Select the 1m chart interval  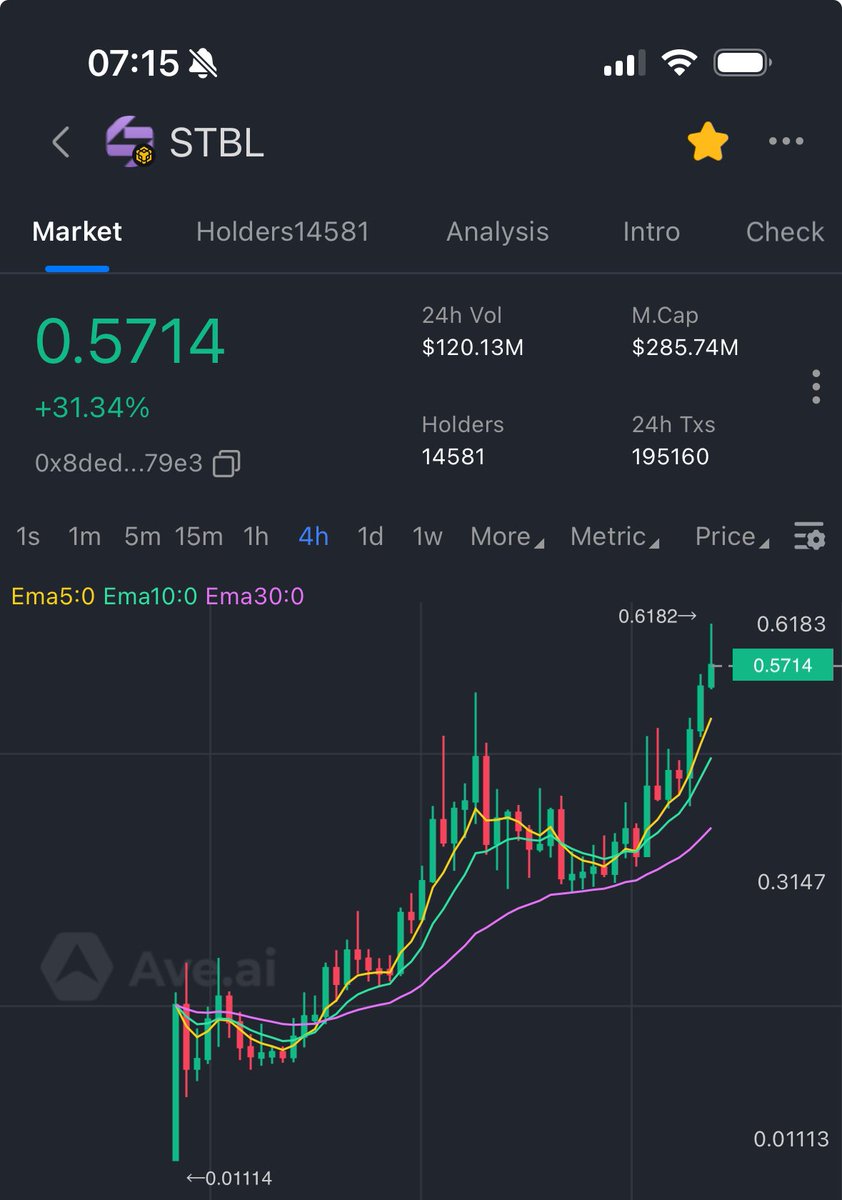coord(85,537)
